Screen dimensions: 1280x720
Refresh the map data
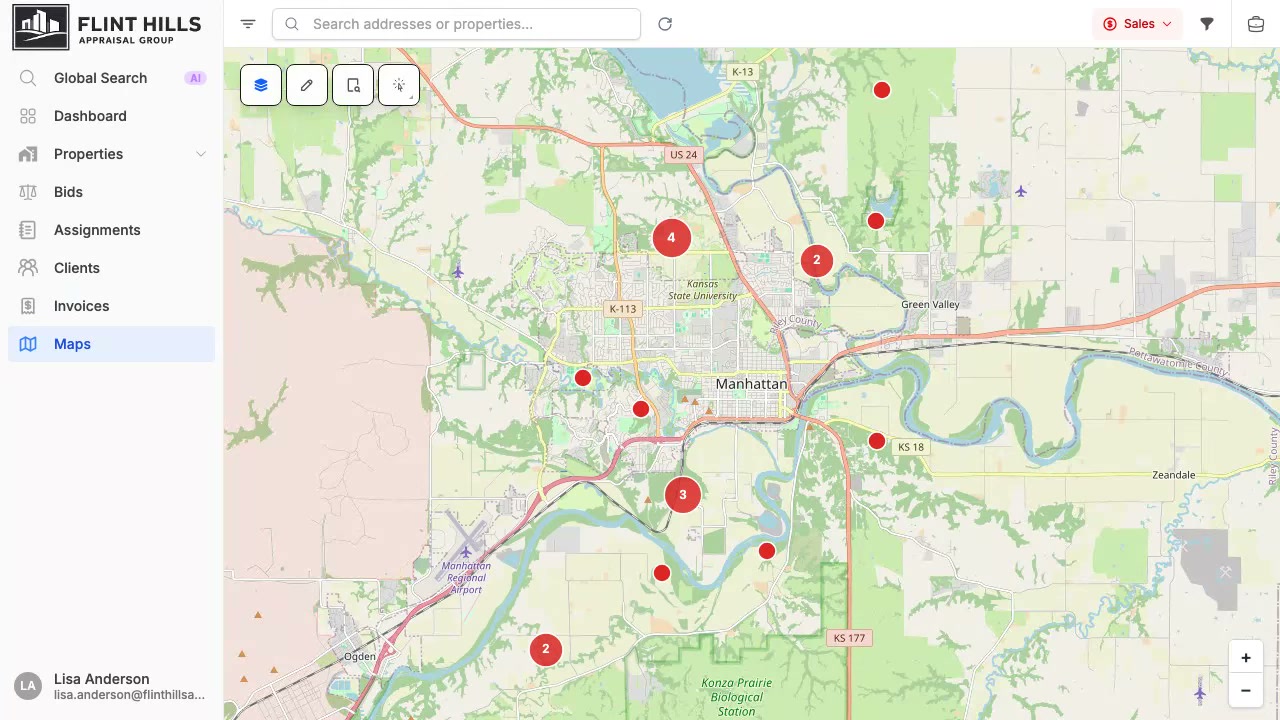665,24
